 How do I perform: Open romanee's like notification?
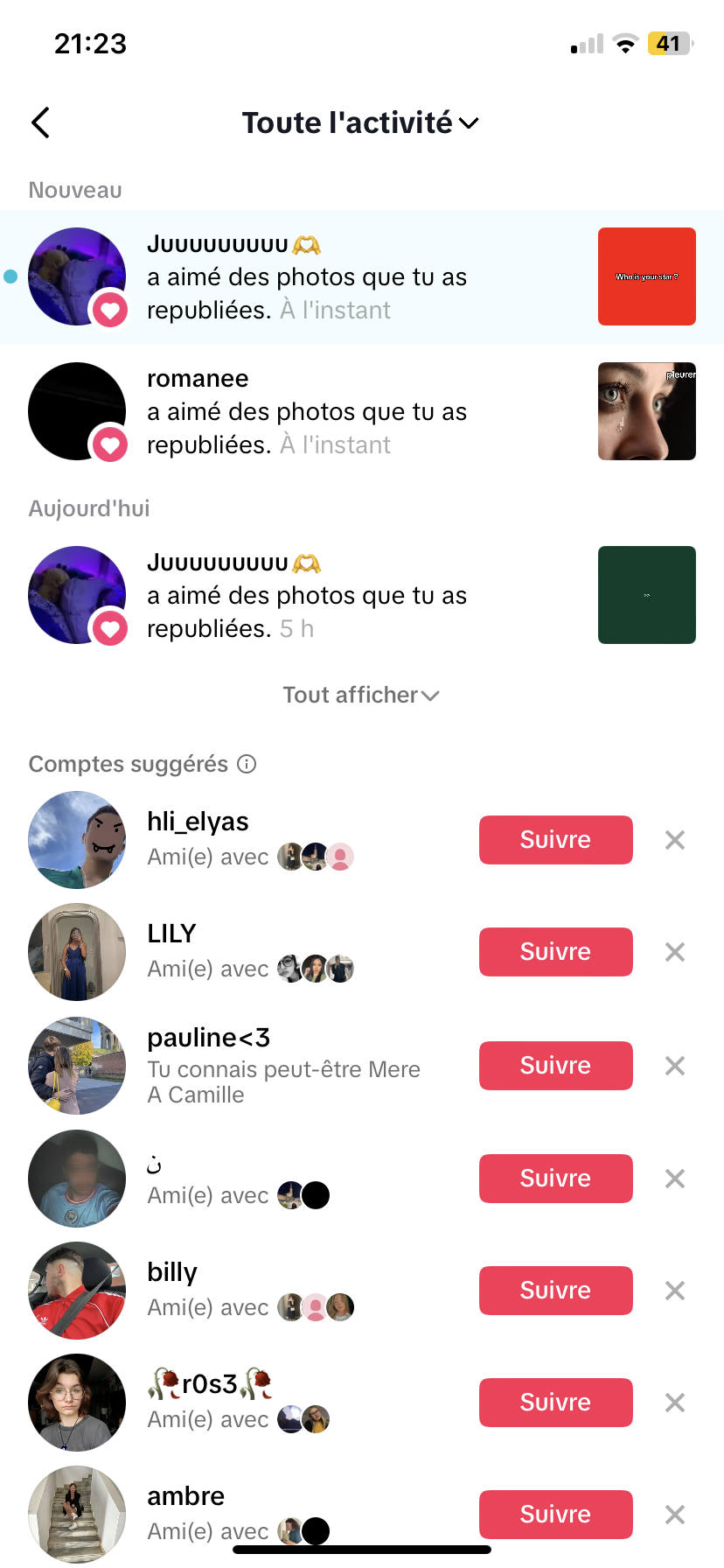pos(306,411)
